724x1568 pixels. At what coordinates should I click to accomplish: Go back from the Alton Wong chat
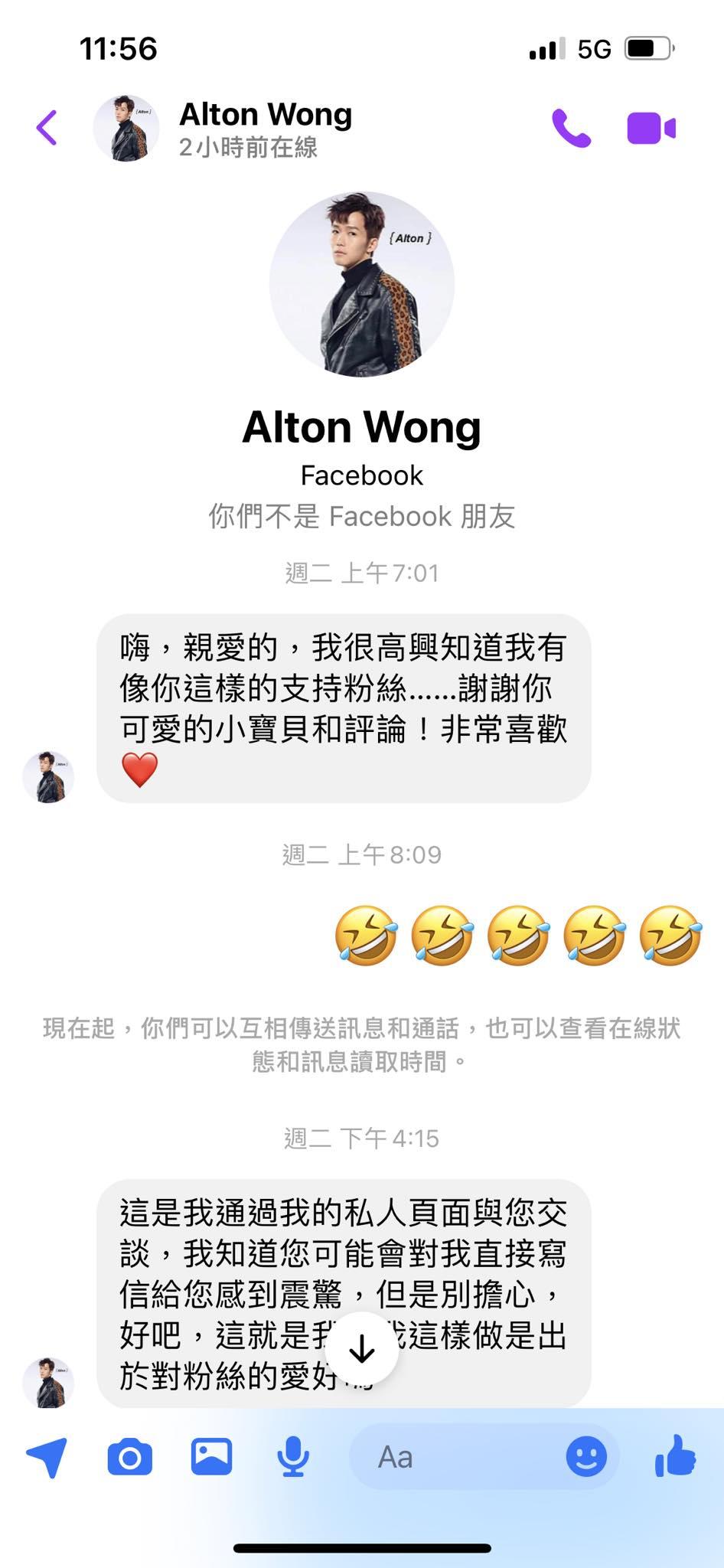pos(47,127)
